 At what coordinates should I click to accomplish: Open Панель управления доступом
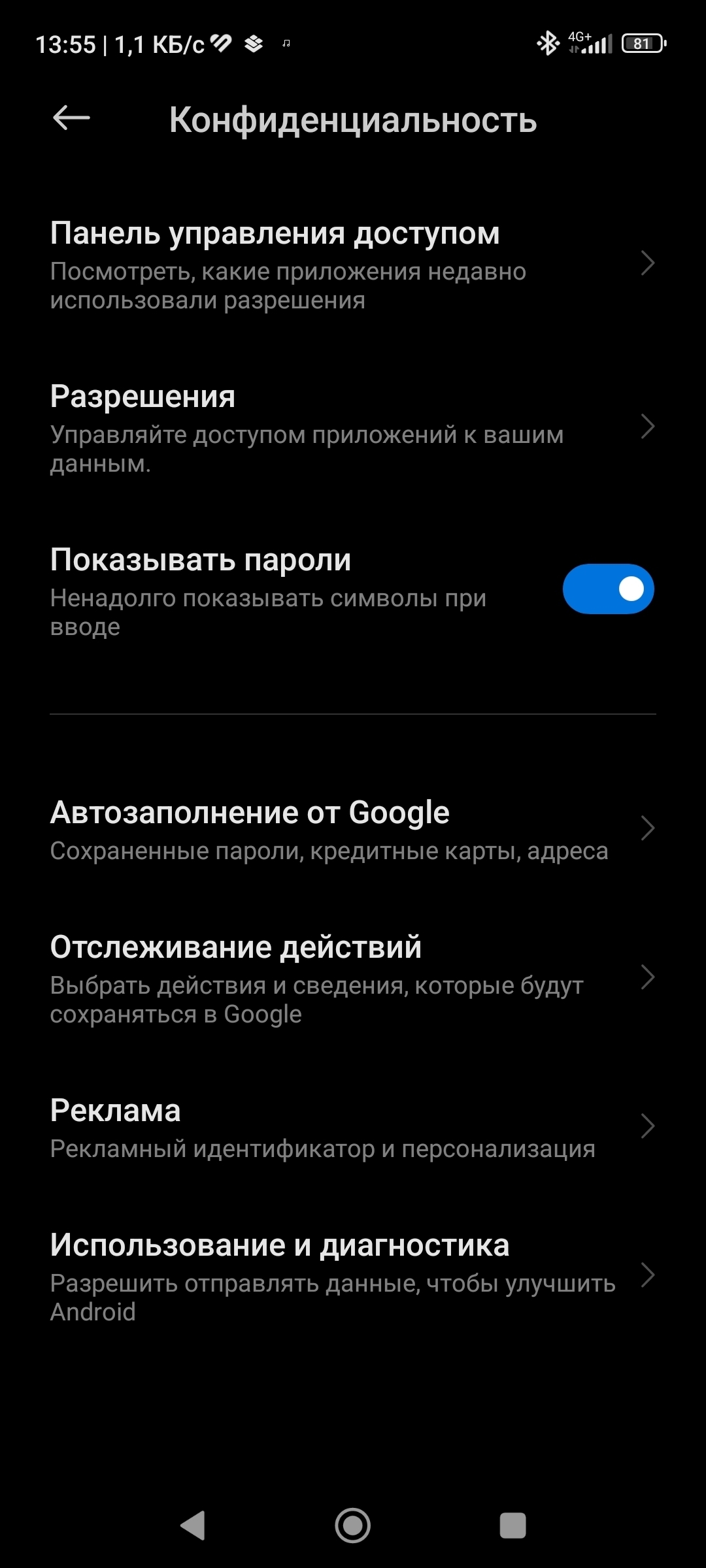(x=353, y=264)
